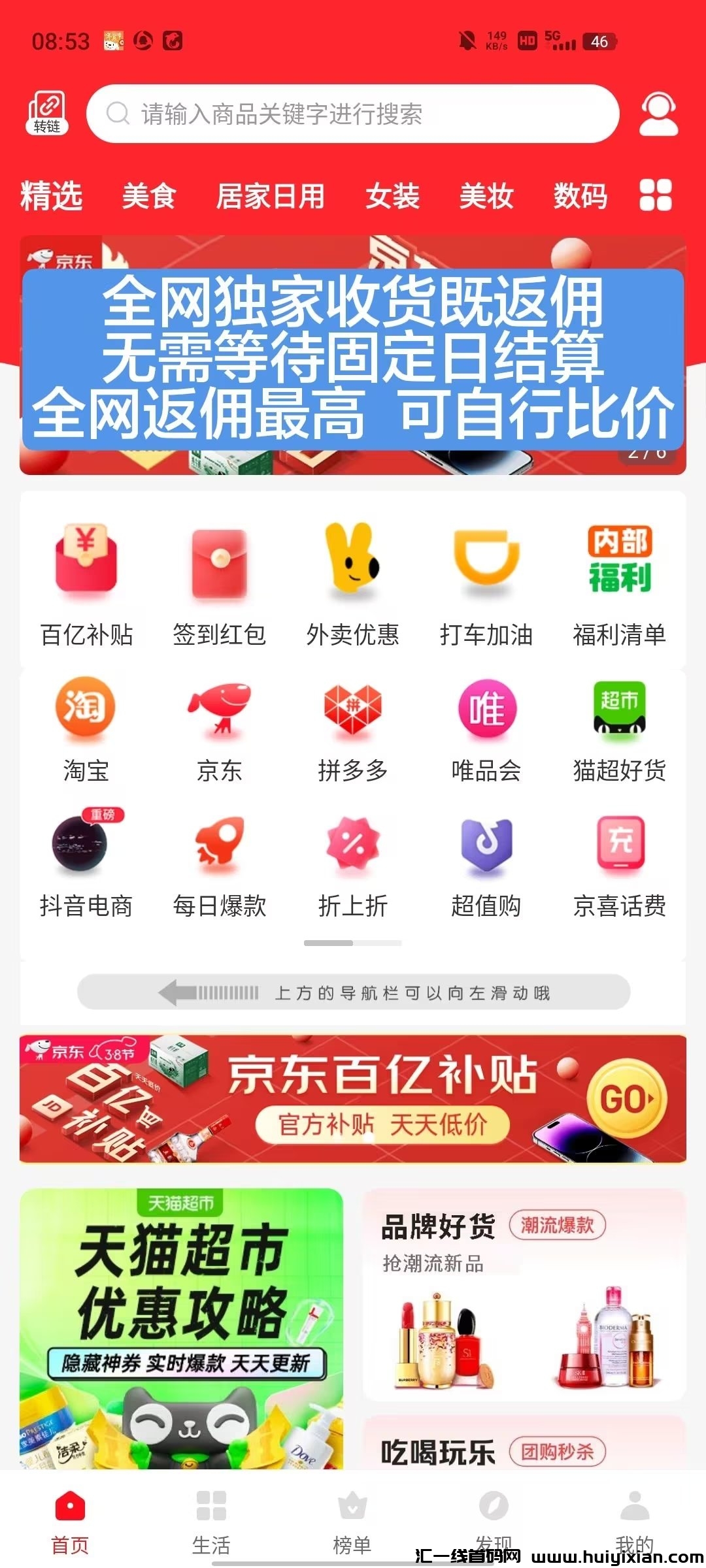Open the 天猫超市优惠攻略 card

(181, 1326)
